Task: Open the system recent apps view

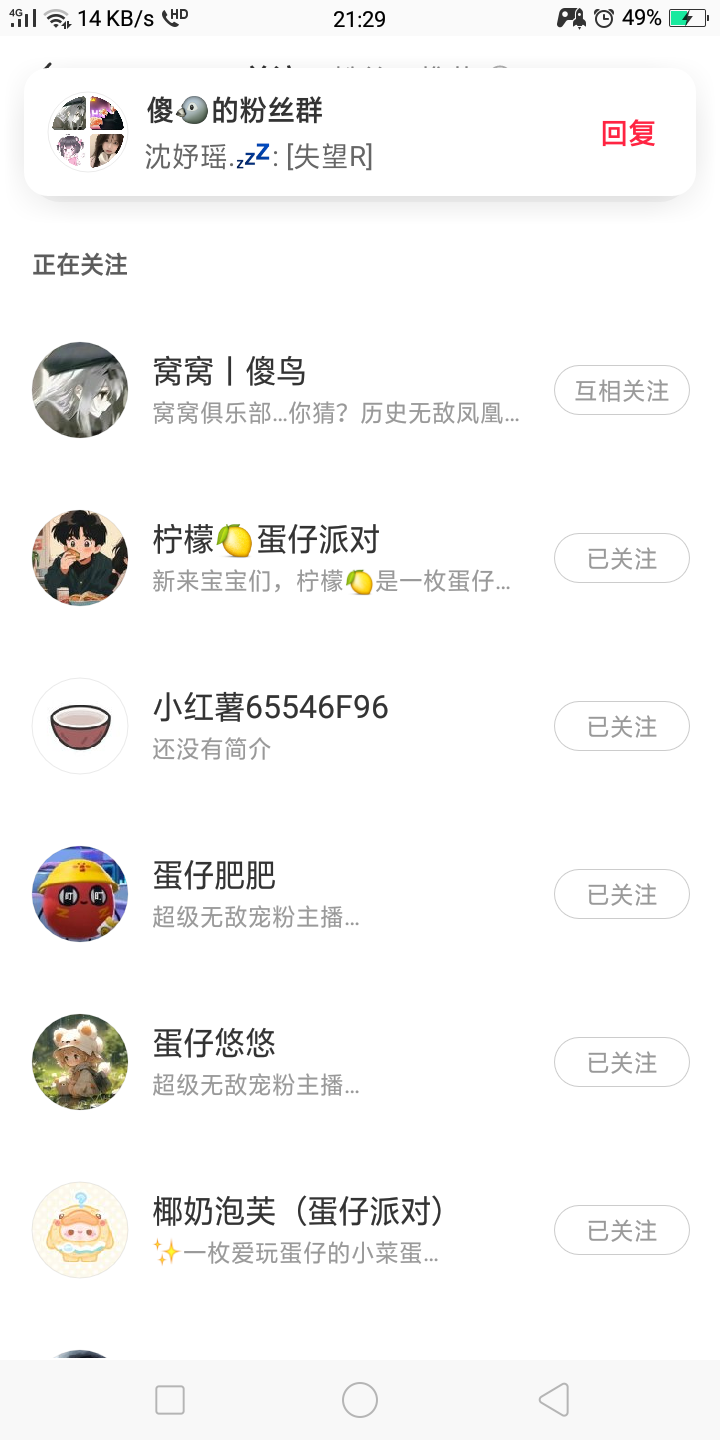Action: pos(170,1400)
